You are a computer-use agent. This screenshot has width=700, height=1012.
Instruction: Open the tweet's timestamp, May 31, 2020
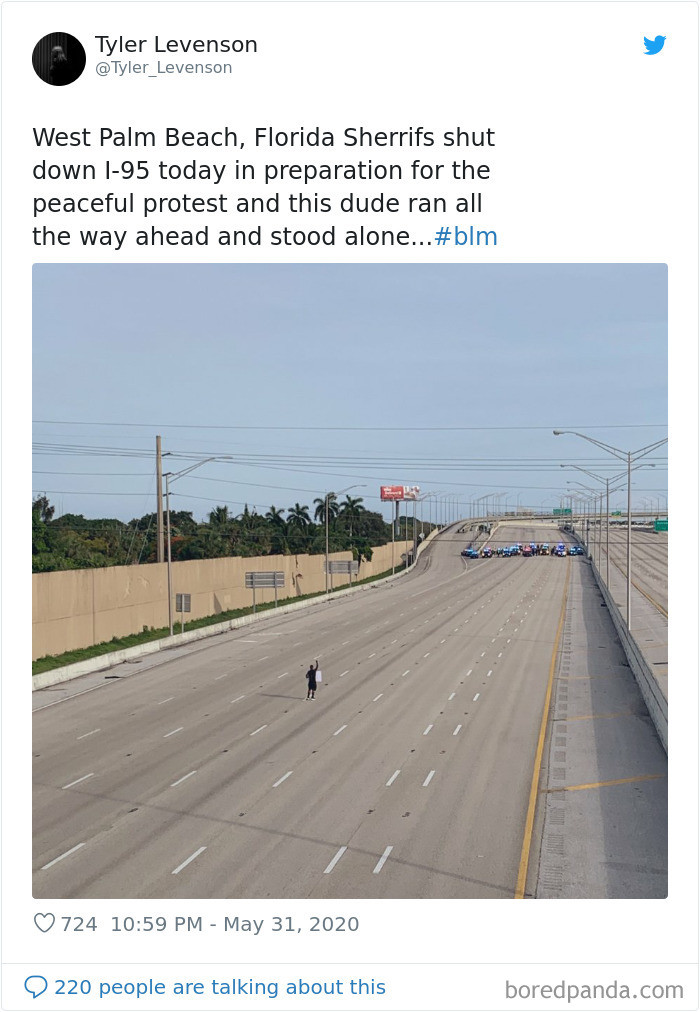[x=234, y=924]
